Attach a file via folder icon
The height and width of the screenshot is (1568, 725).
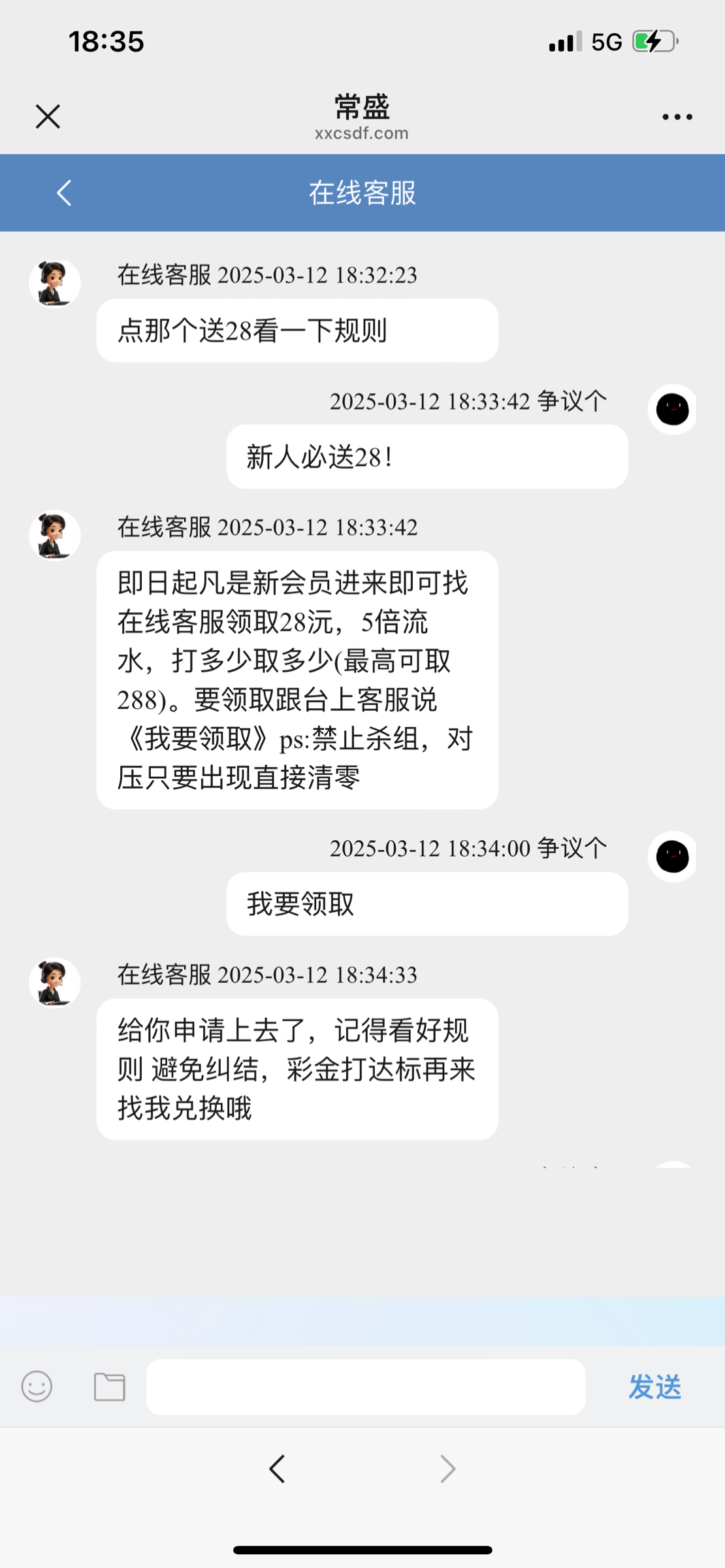click(x=109, y=1386)
